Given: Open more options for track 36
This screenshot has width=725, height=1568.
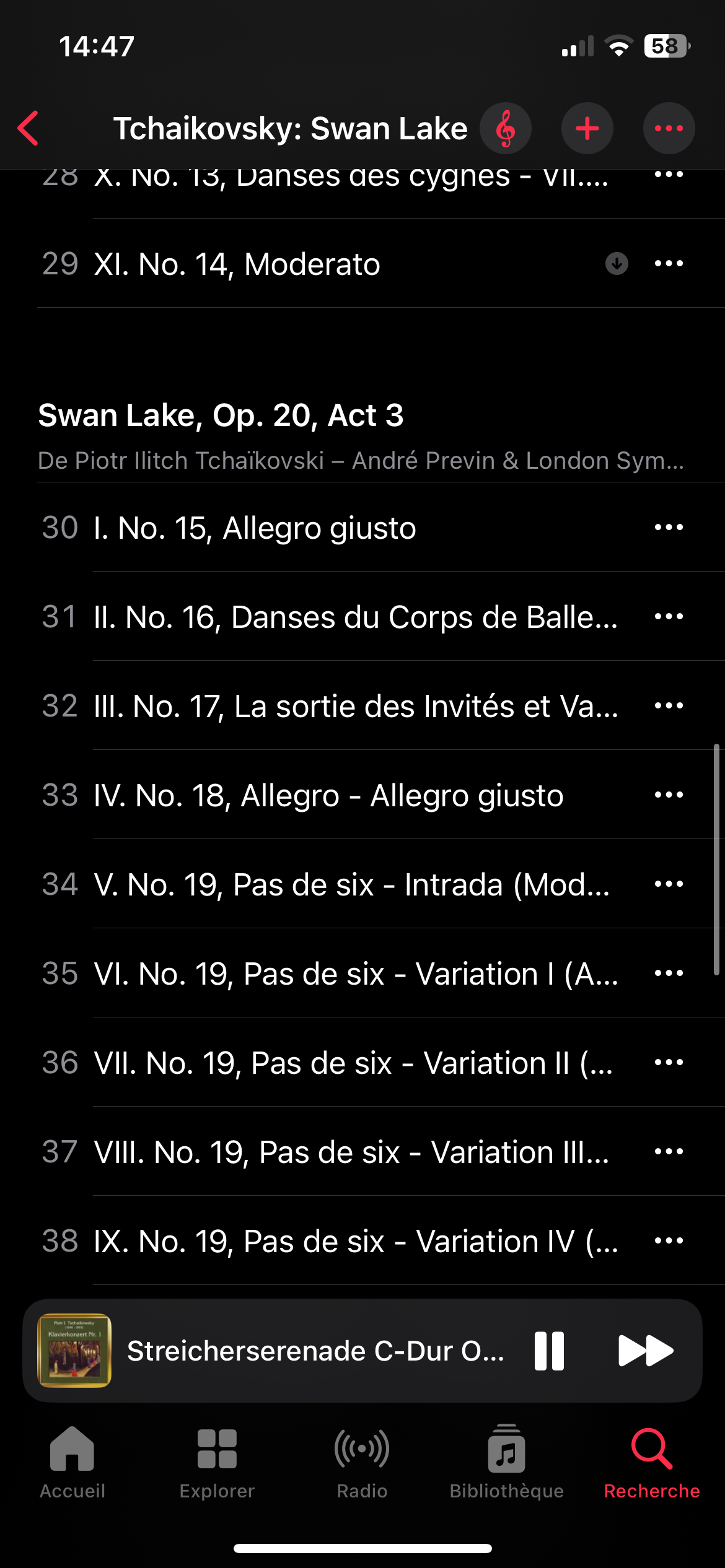Looking at the screenshot, I should click(x=669, y=1063).
